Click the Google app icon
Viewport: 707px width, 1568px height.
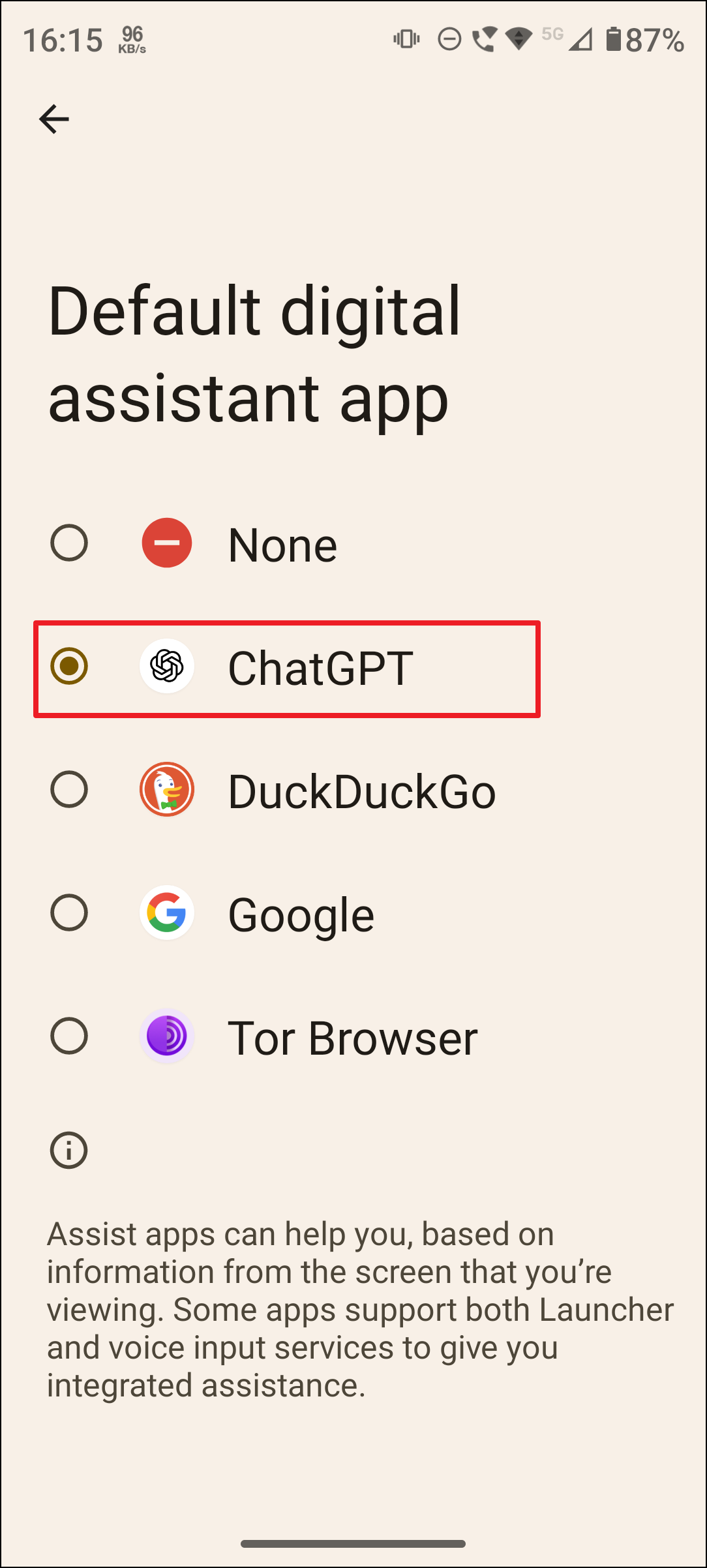tap(167, 913)
